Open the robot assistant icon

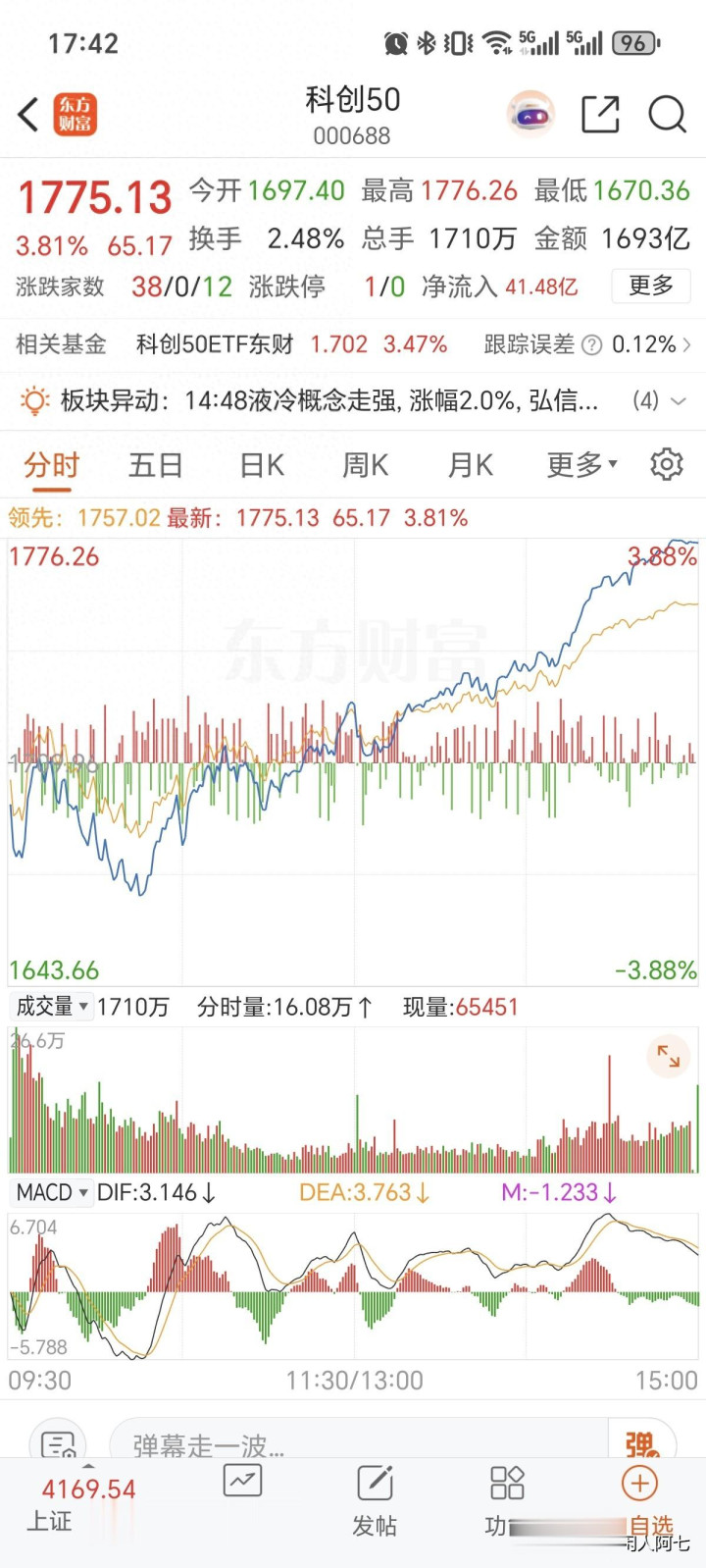[x=530, y=115]
